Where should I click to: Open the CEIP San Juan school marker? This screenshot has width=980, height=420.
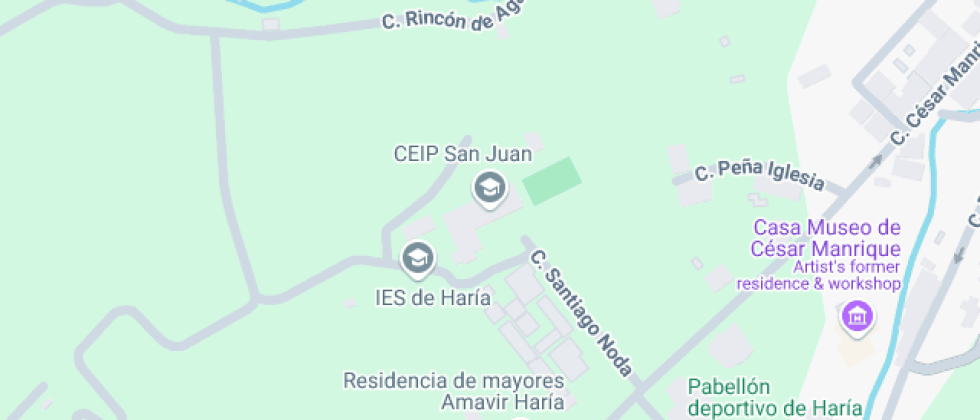pos(489,187)
